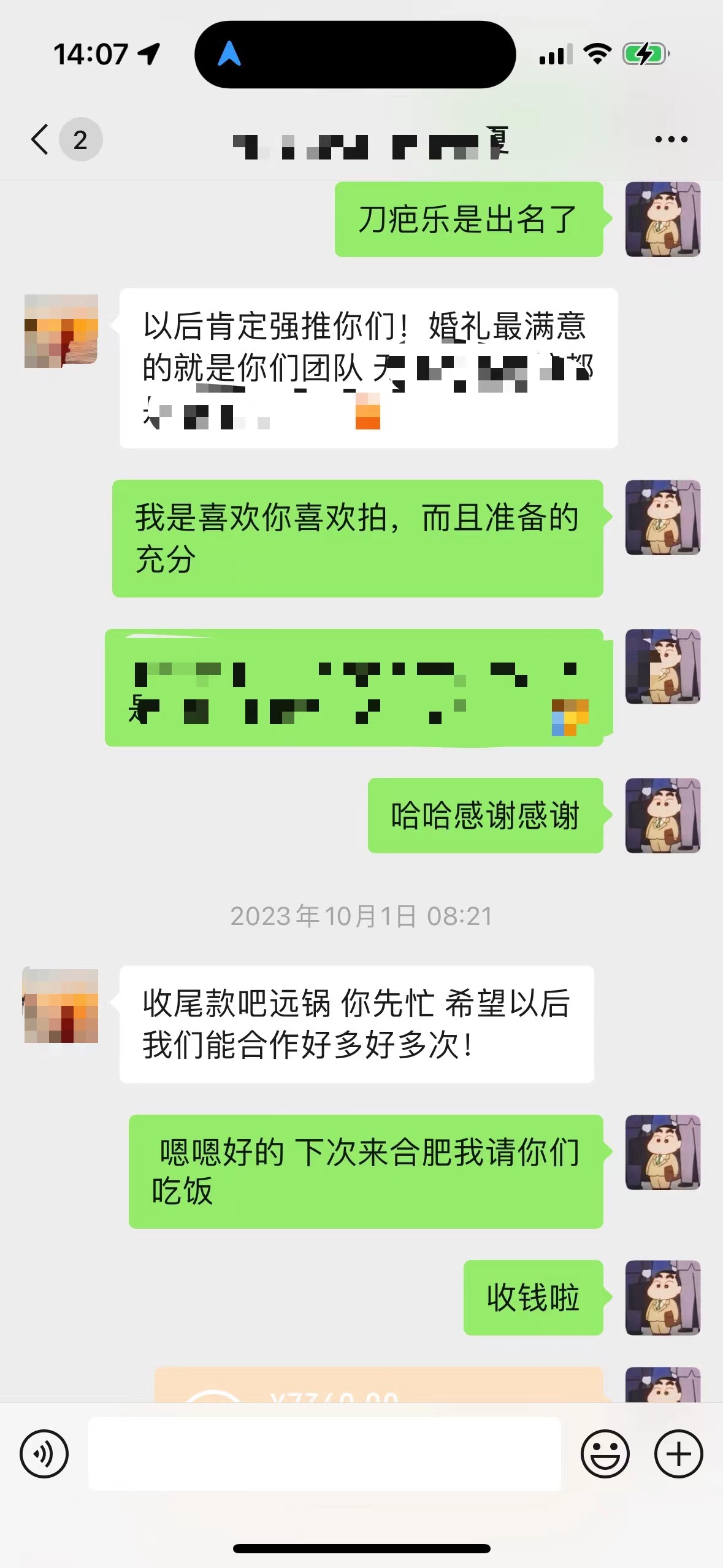Viewport: 723px width, 1568px height.
Task: Open the plus attachments menu
Action: (x=678, y=1453)
